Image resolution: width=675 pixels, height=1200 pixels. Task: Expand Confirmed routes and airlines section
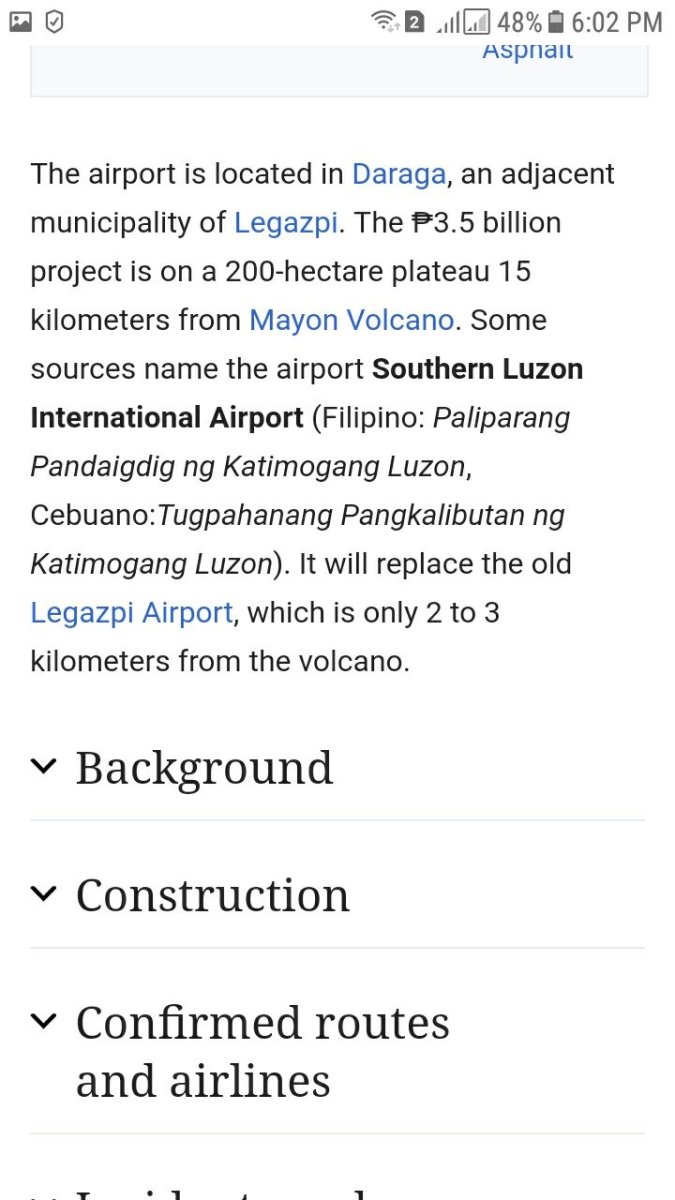(262, 1050)
